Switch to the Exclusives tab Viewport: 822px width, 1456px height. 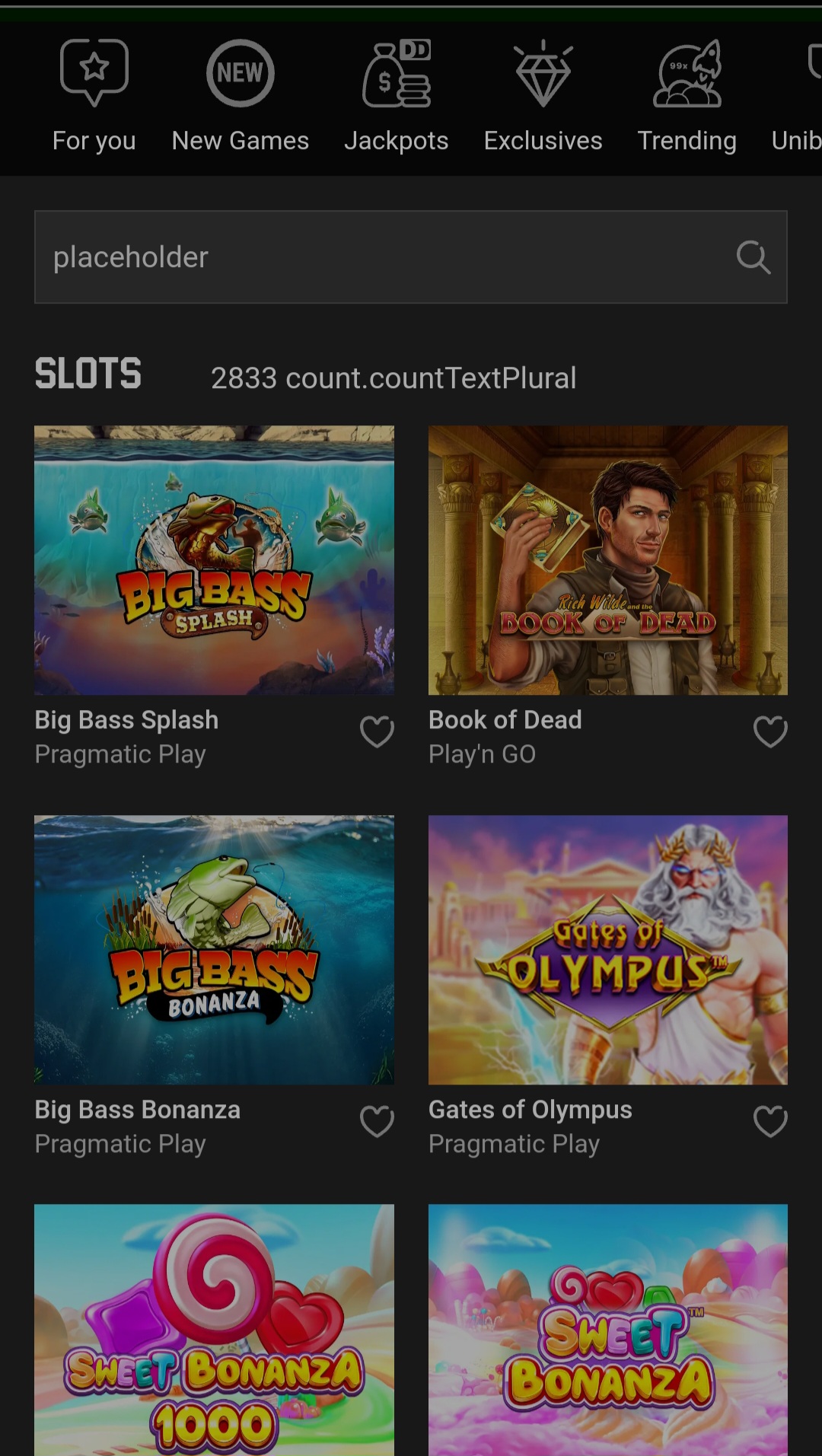(x=543, y=140)
